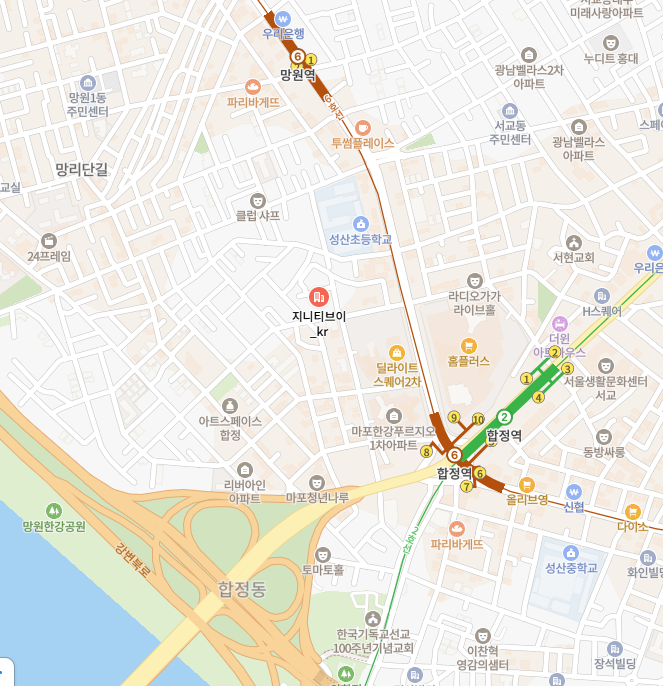Open the red 지니티브이_kr place pin
This screenshot has height=686, width=663.
click(x=318, y=297)
